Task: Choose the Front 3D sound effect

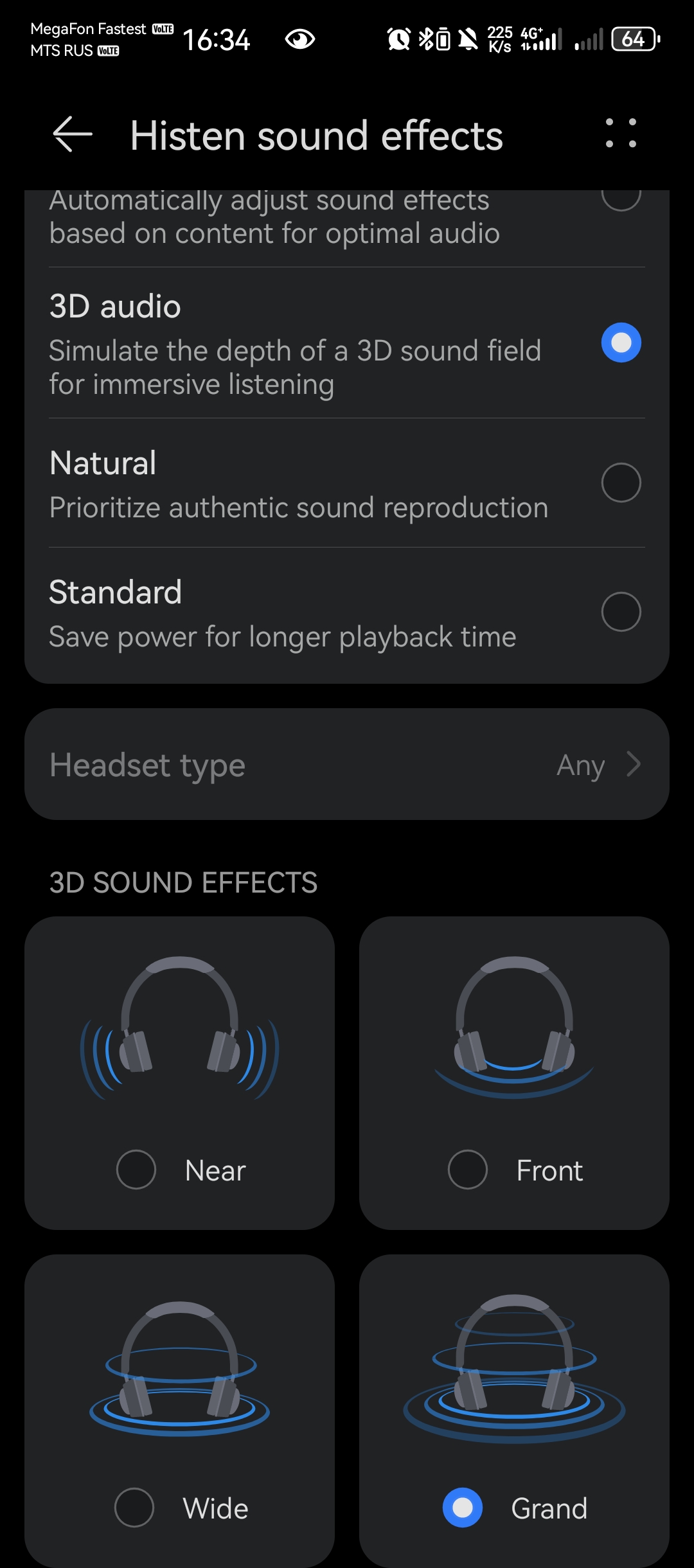Action: point(468,1170)
